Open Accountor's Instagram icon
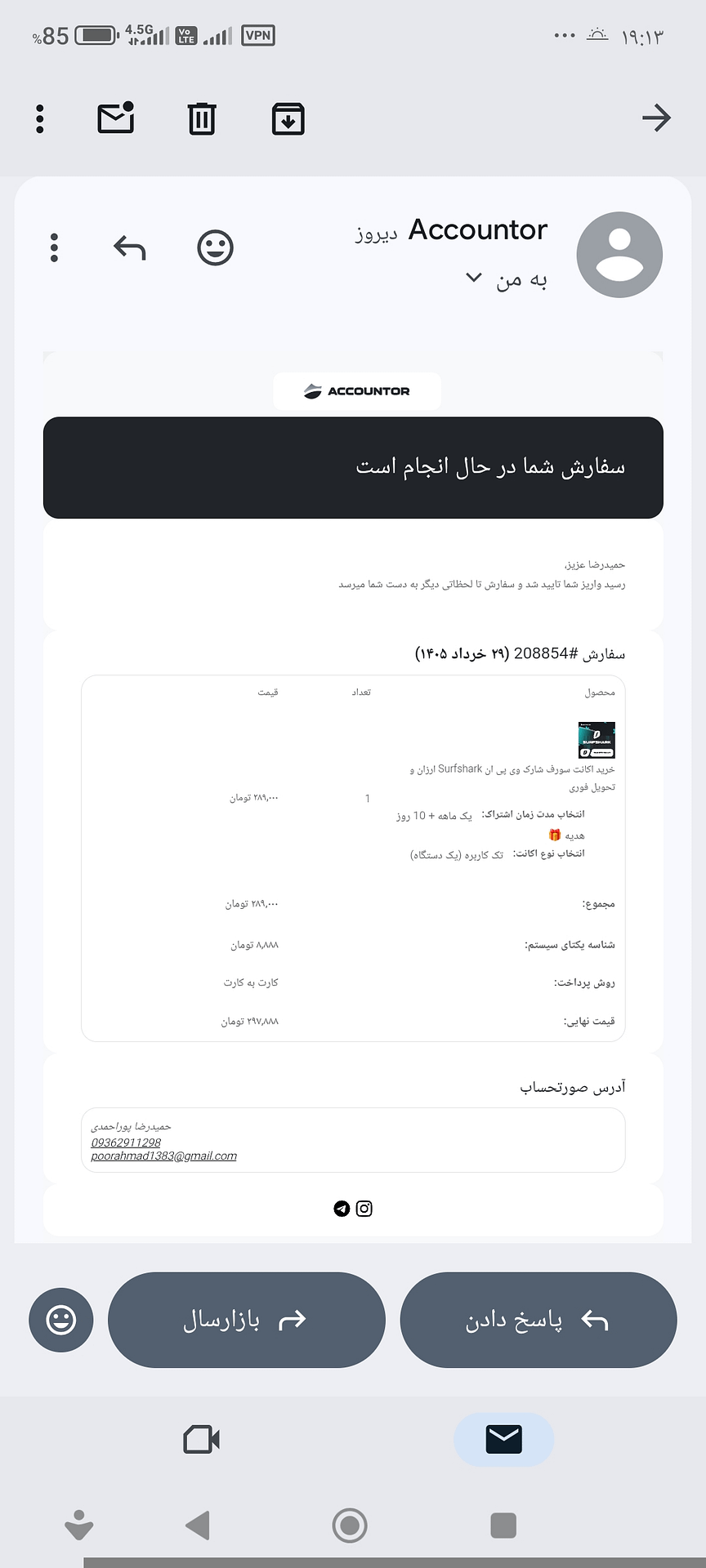 364,1209
